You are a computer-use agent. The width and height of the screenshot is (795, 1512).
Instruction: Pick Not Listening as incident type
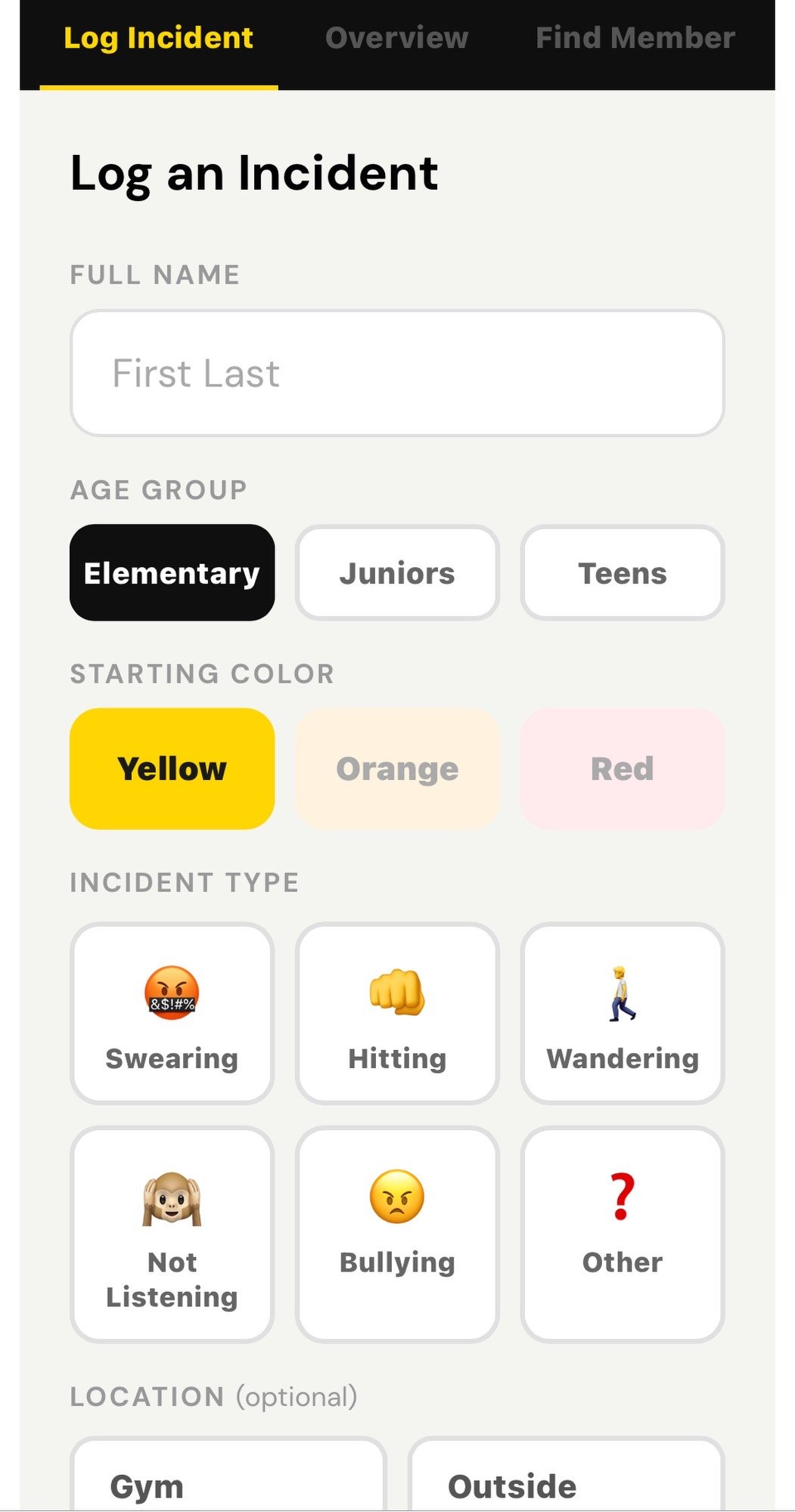[172, 1234]
